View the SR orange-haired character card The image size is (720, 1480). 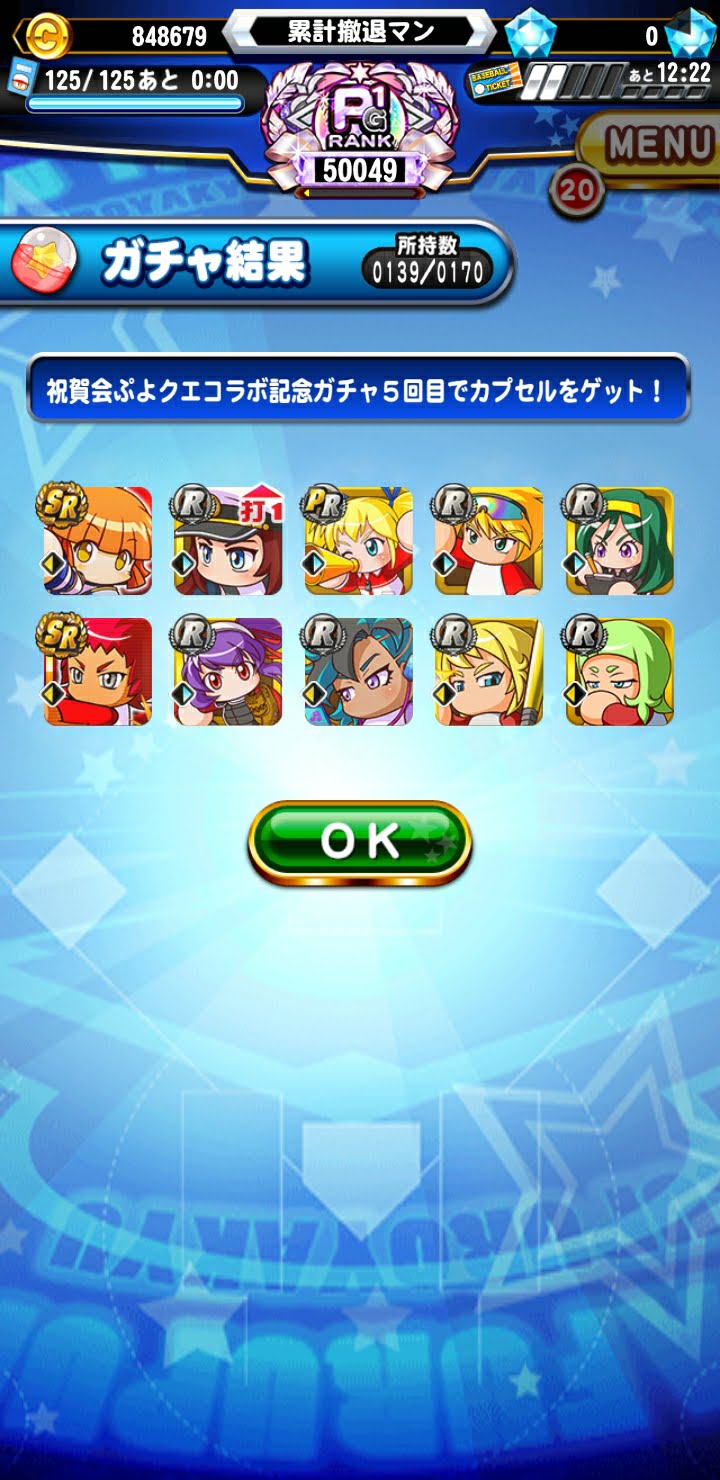coord(97,541)
